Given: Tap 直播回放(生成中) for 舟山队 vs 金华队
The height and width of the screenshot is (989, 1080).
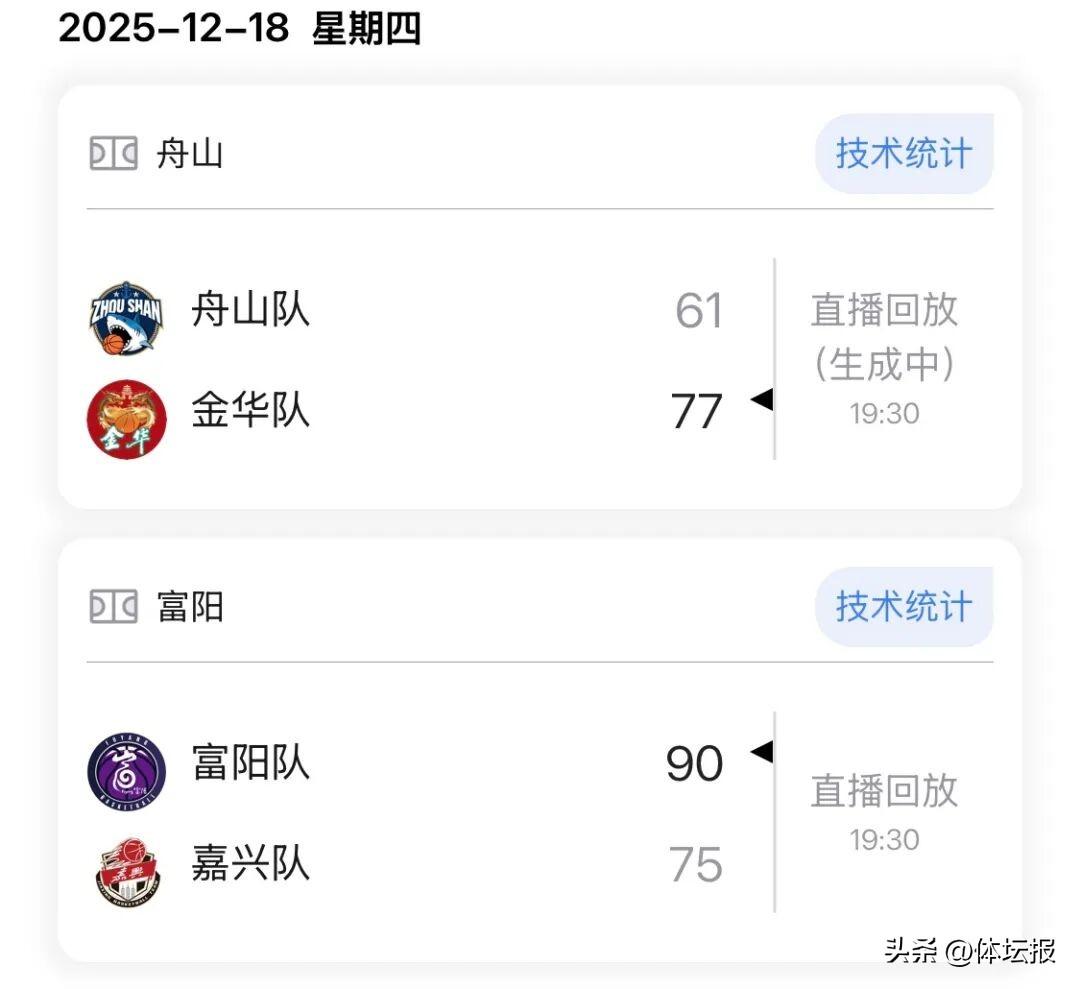Looking at the screenshot, I should (x=884, y=338).
